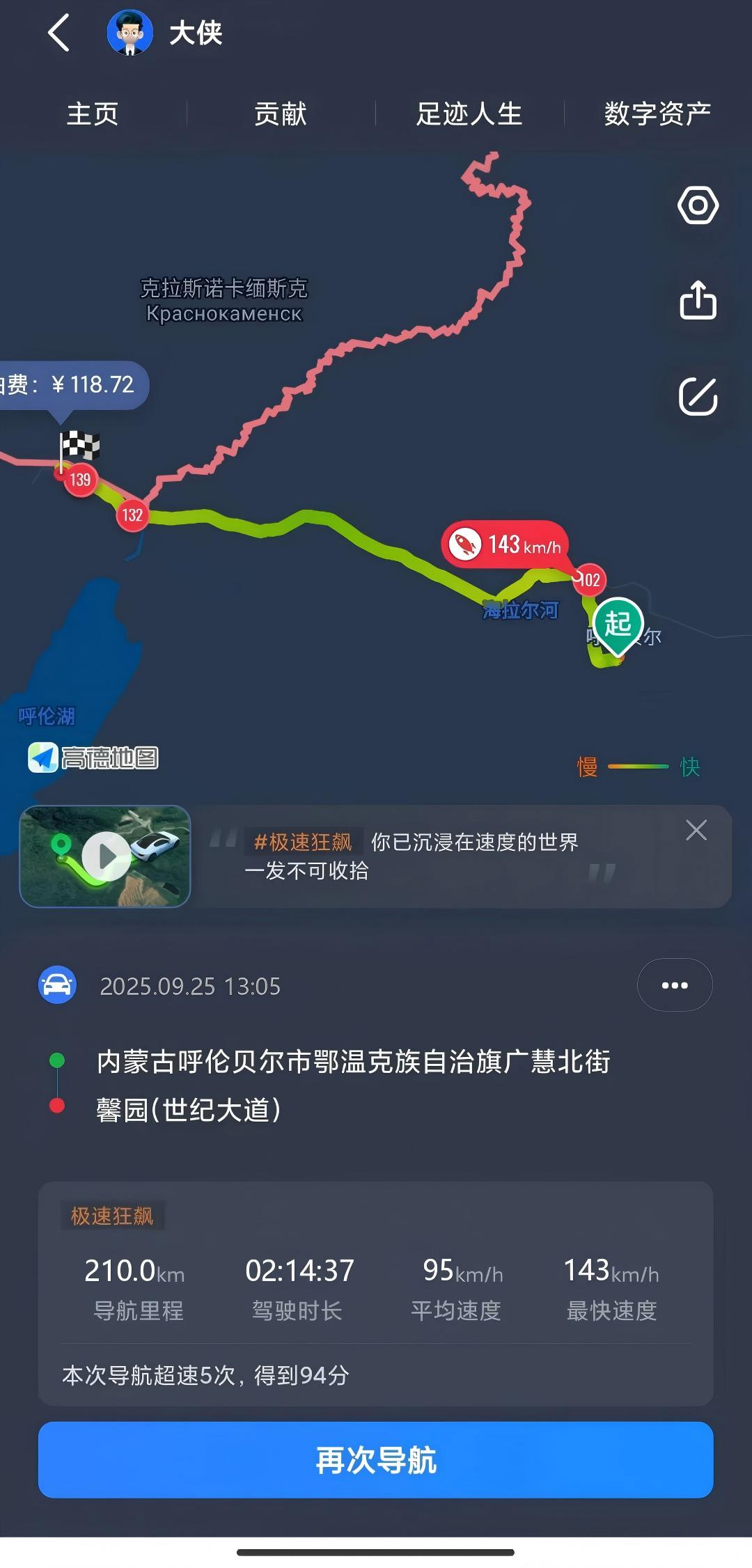Viewport: 752px width, 1568px height.
Task: Open the hexagon settings icon on map
Action: tap(698, 205)
